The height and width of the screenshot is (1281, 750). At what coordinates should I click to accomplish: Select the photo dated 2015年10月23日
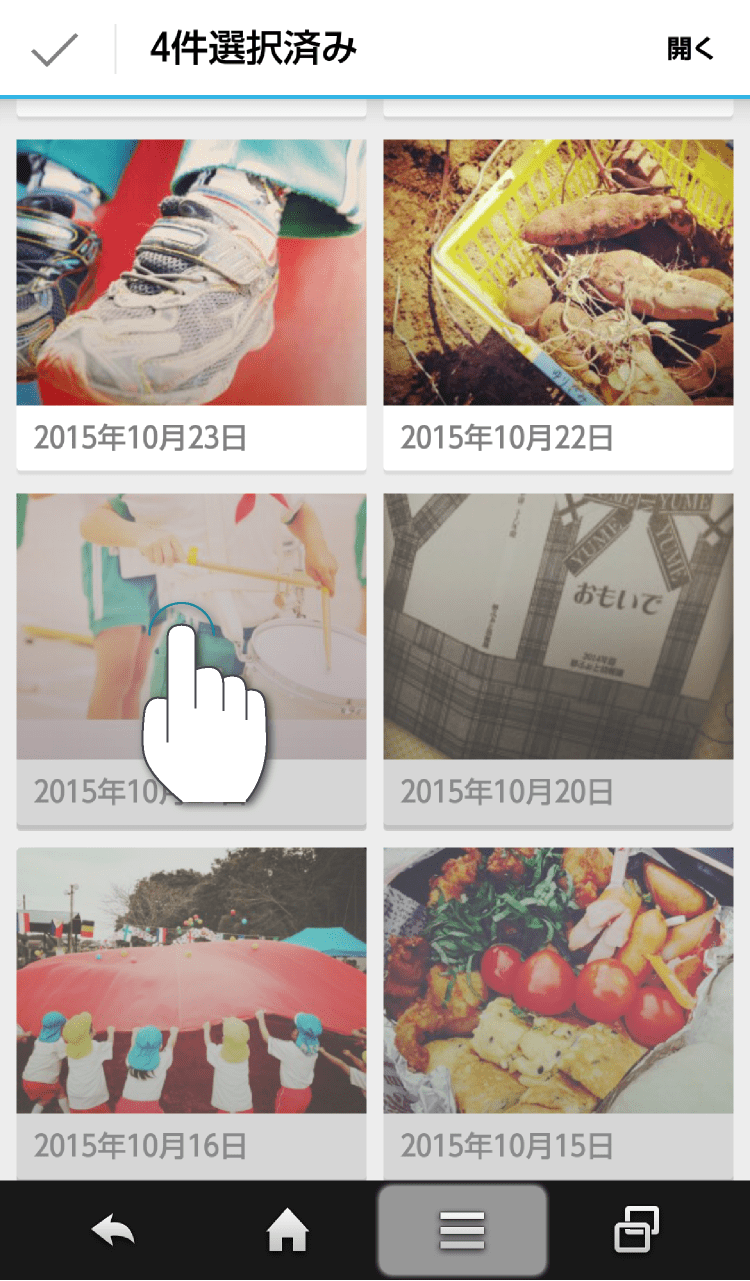coord(191,304)
